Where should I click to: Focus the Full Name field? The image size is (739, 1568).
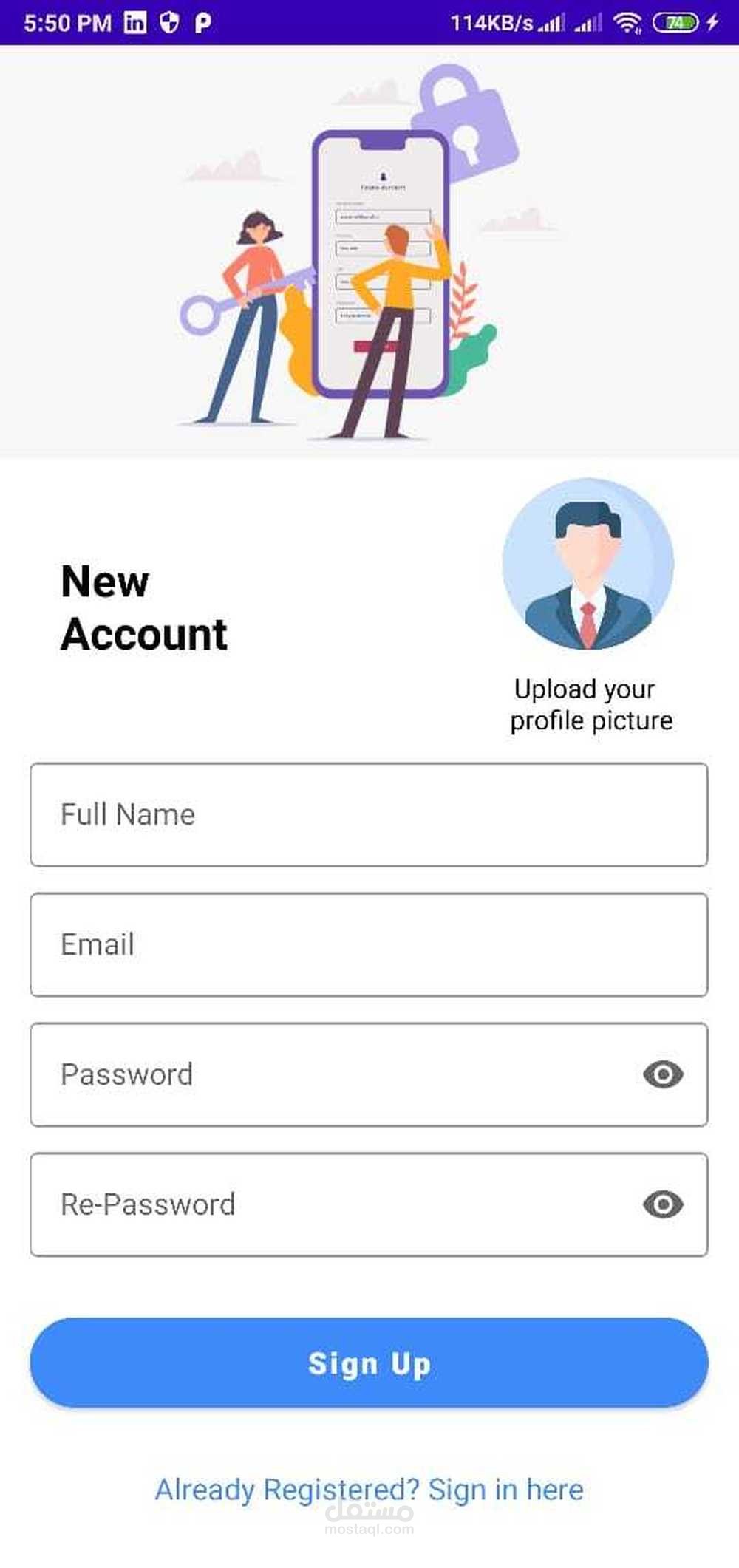point(369,814)
